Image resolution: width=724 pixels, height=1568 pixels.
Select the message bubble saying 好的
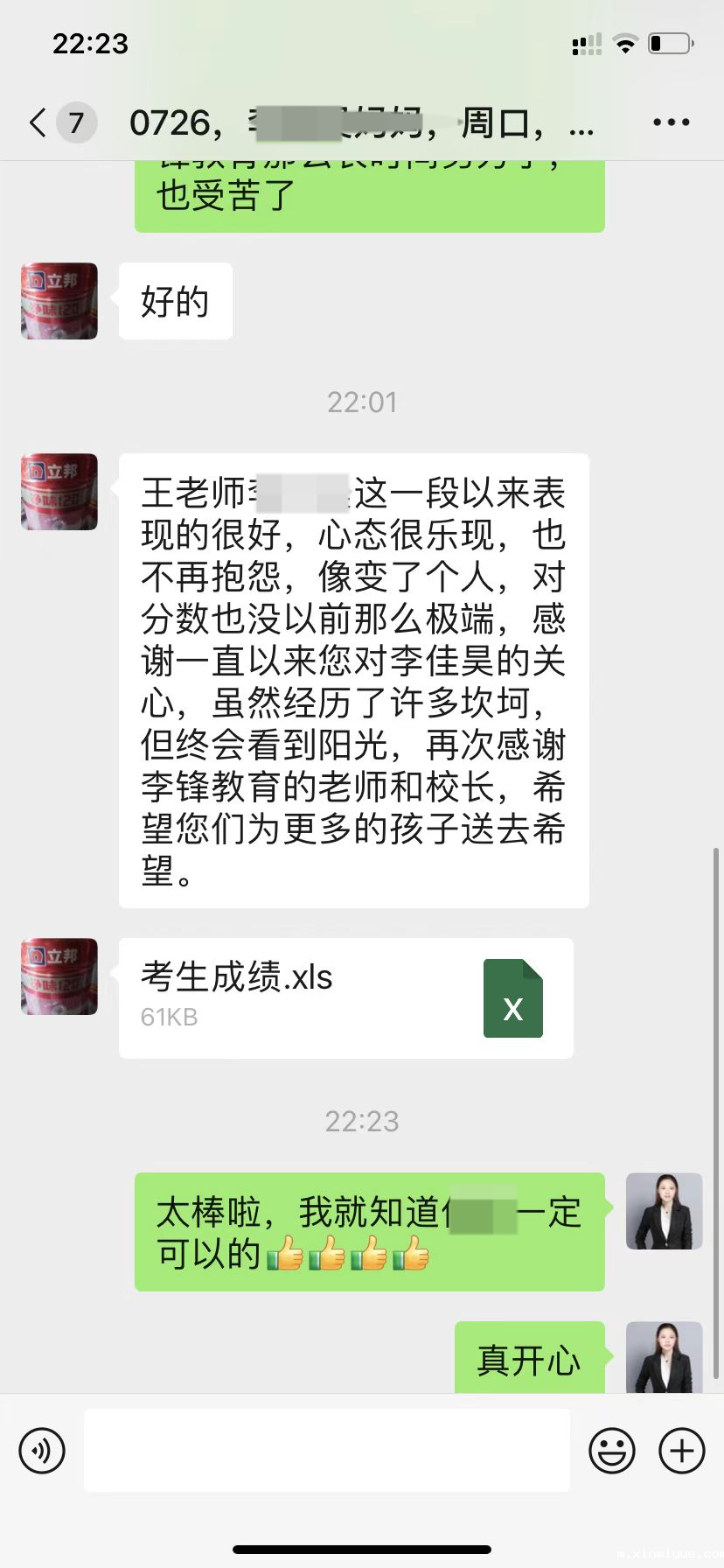point(174,300)
